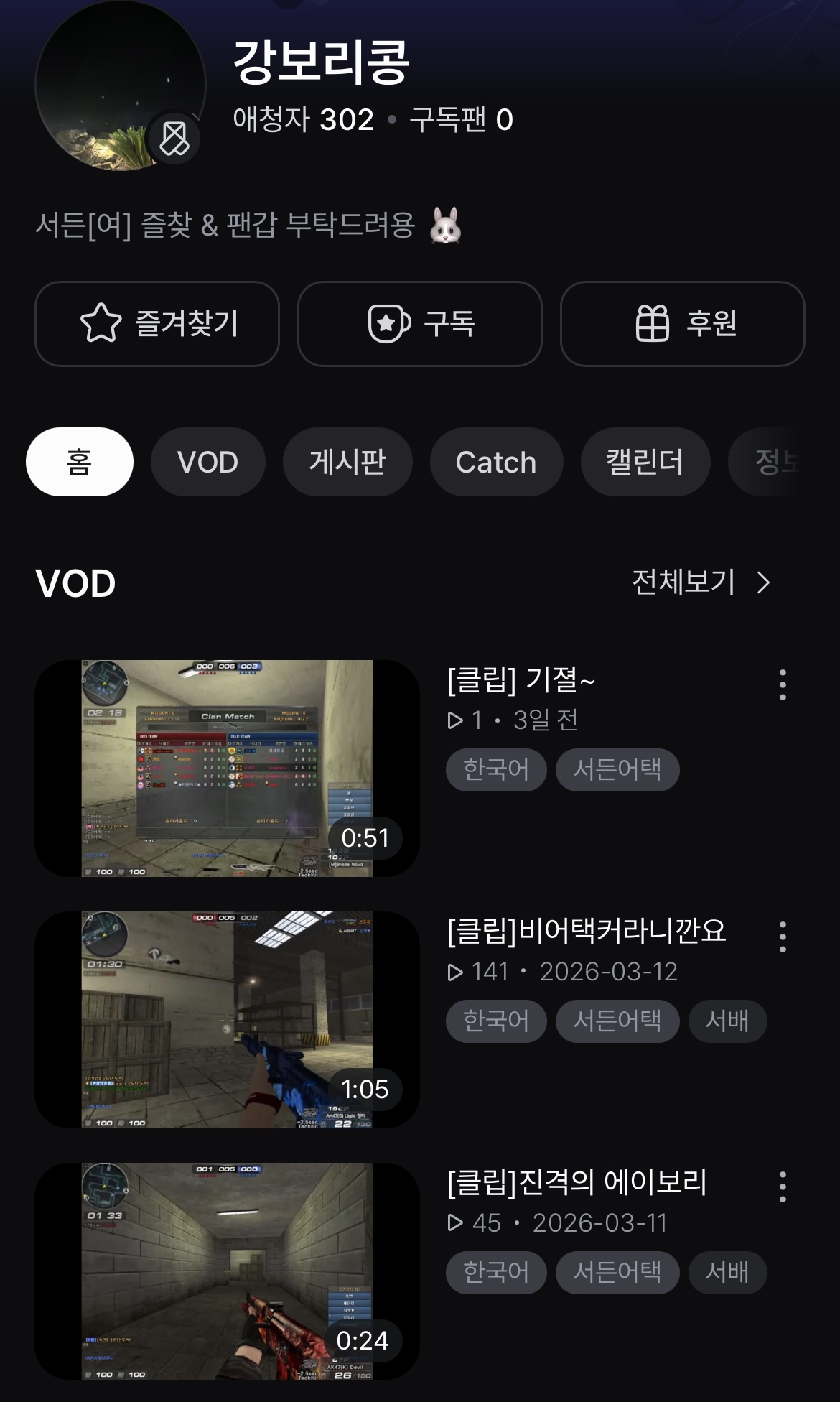This screenshot has width=840, height=1402.
Task: Open options menu for [클립]진격의 에이보리
Action: click(x=783, y=1187)
